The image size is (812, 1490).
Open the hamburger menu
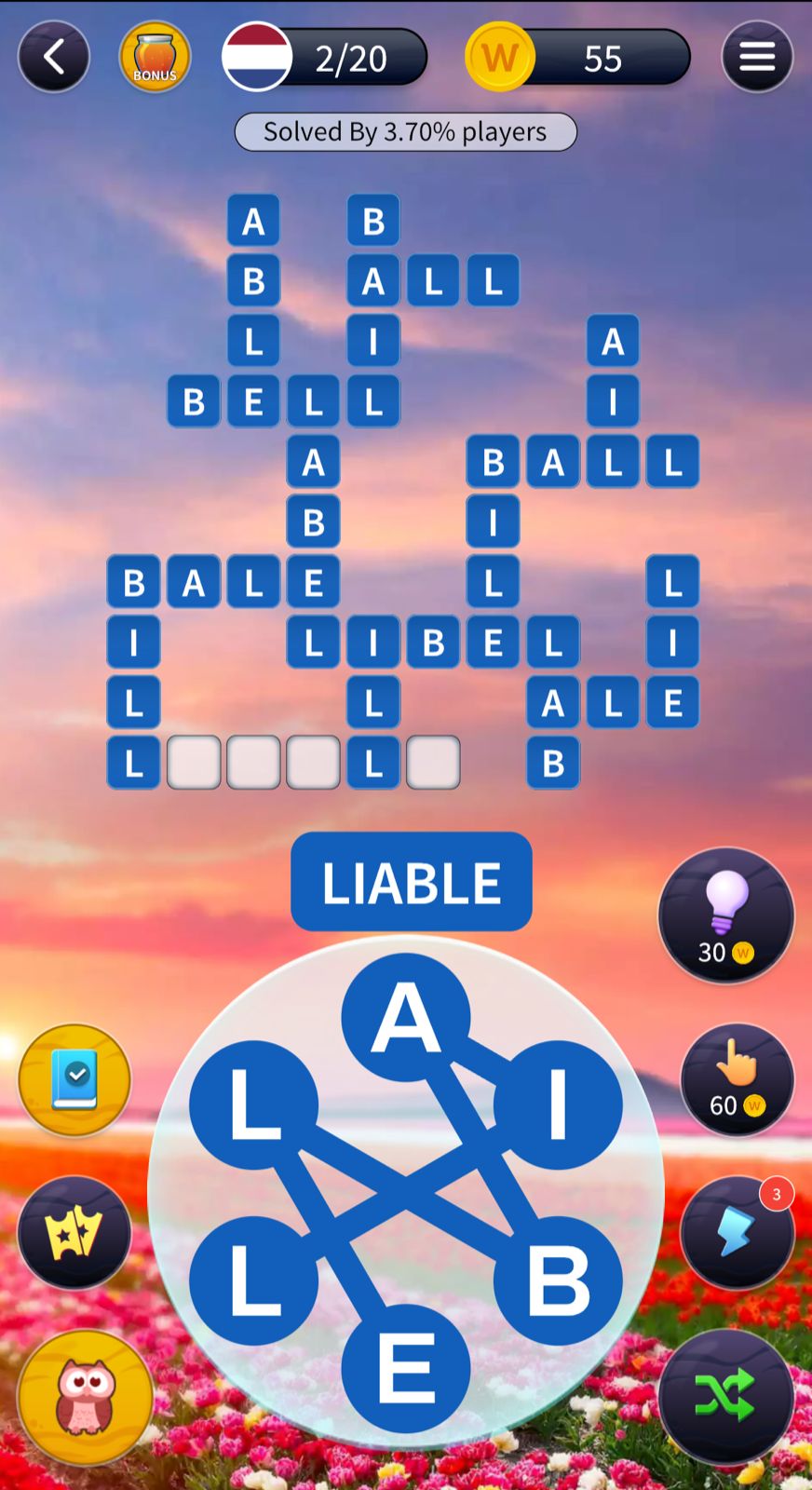756,58
